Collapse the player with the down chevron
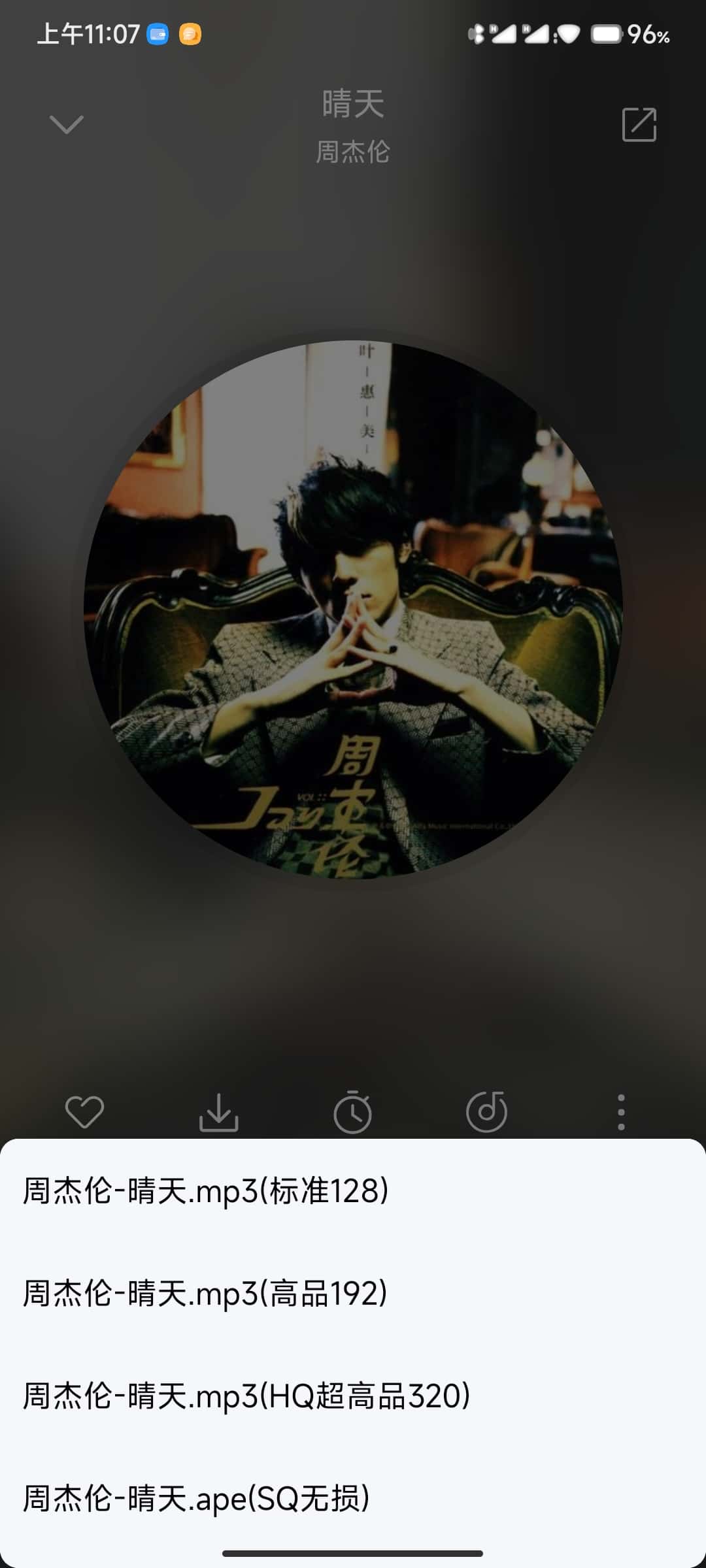The image size is (706, 1568). pyautogui.click(x=67, y=124)
